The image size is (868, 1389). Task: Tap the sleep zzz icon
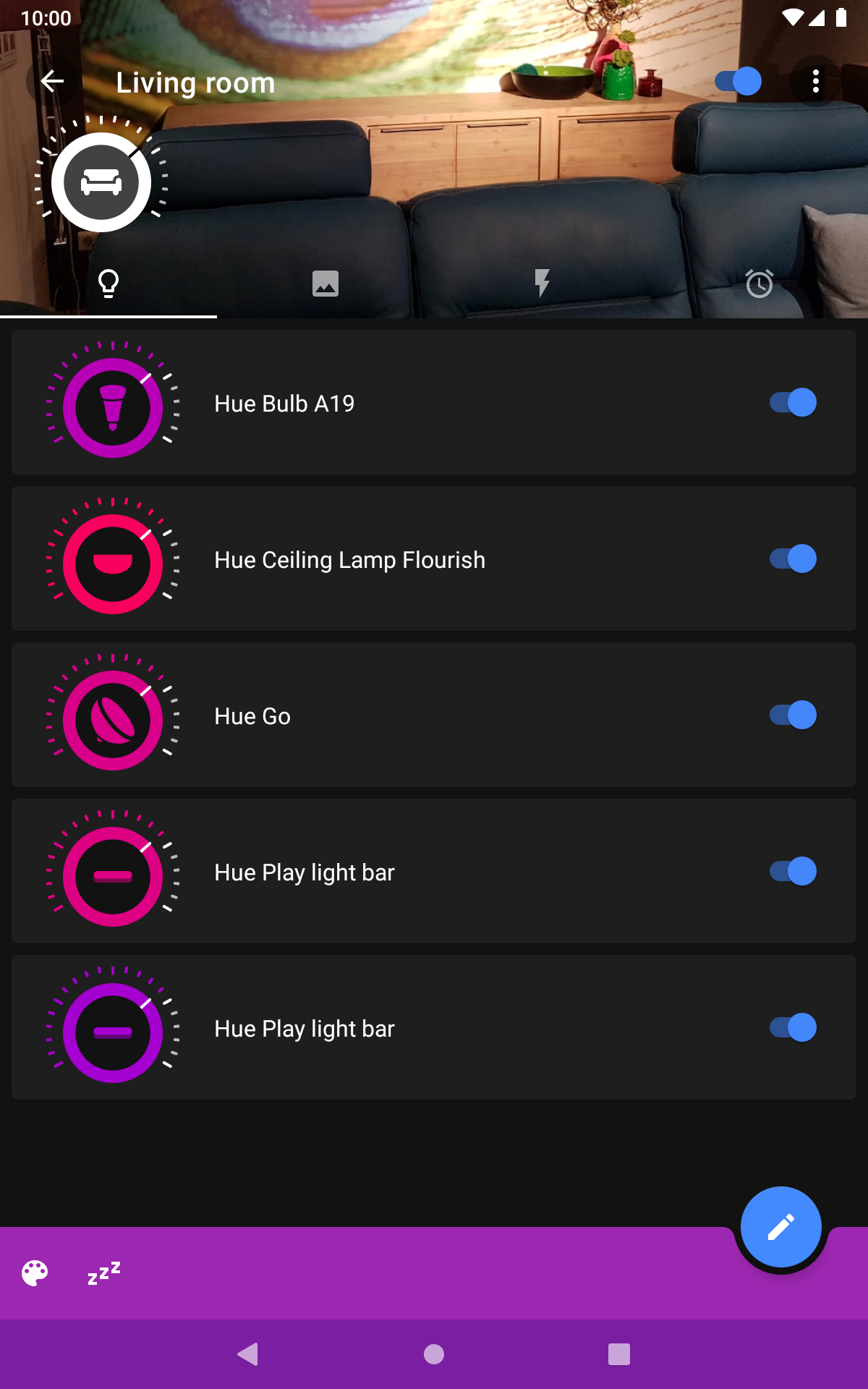[104, 1273]
